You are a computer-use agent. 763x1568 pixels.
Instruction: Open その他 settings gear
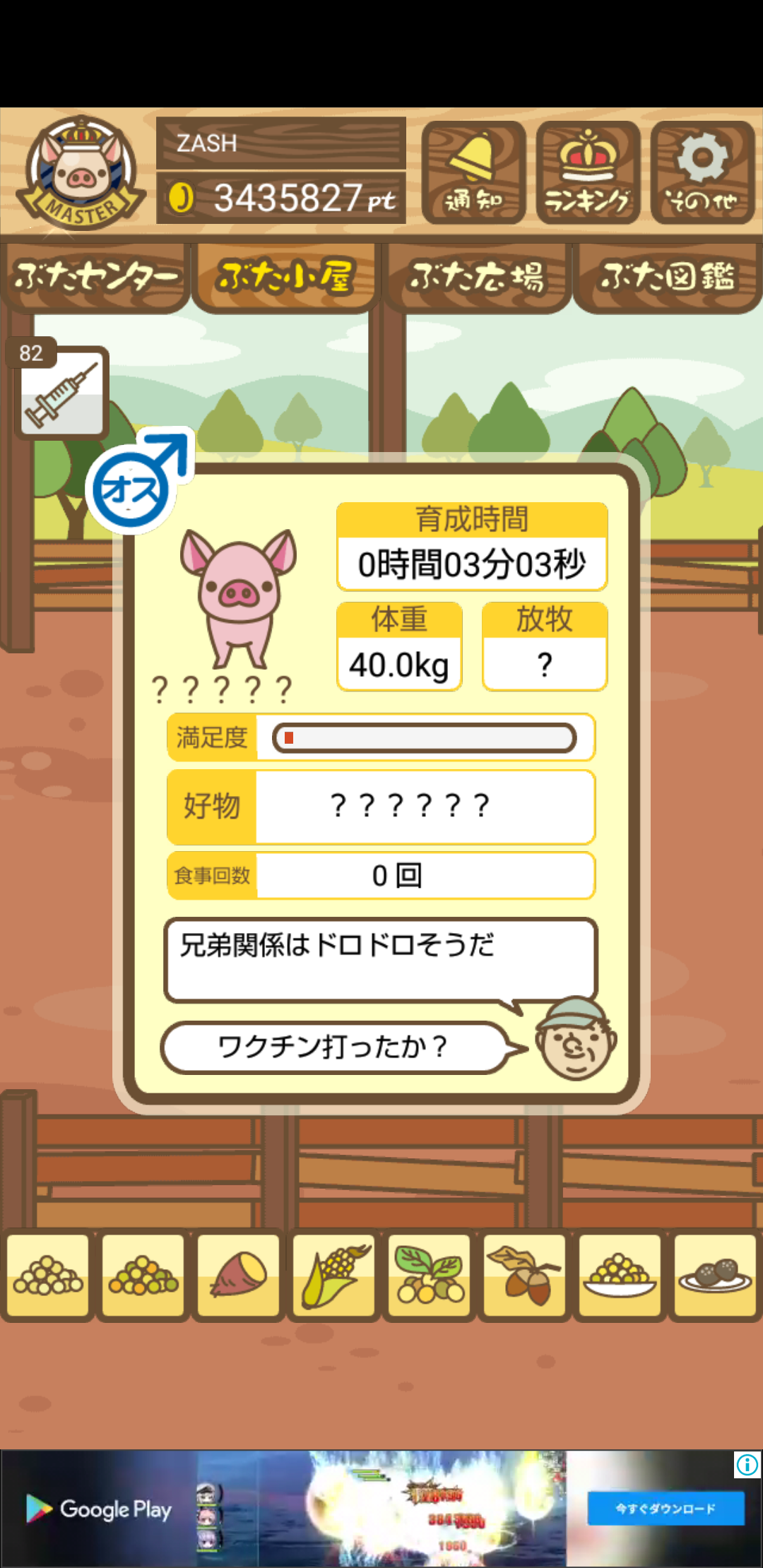pyautogui.click(x=702, y=172)
